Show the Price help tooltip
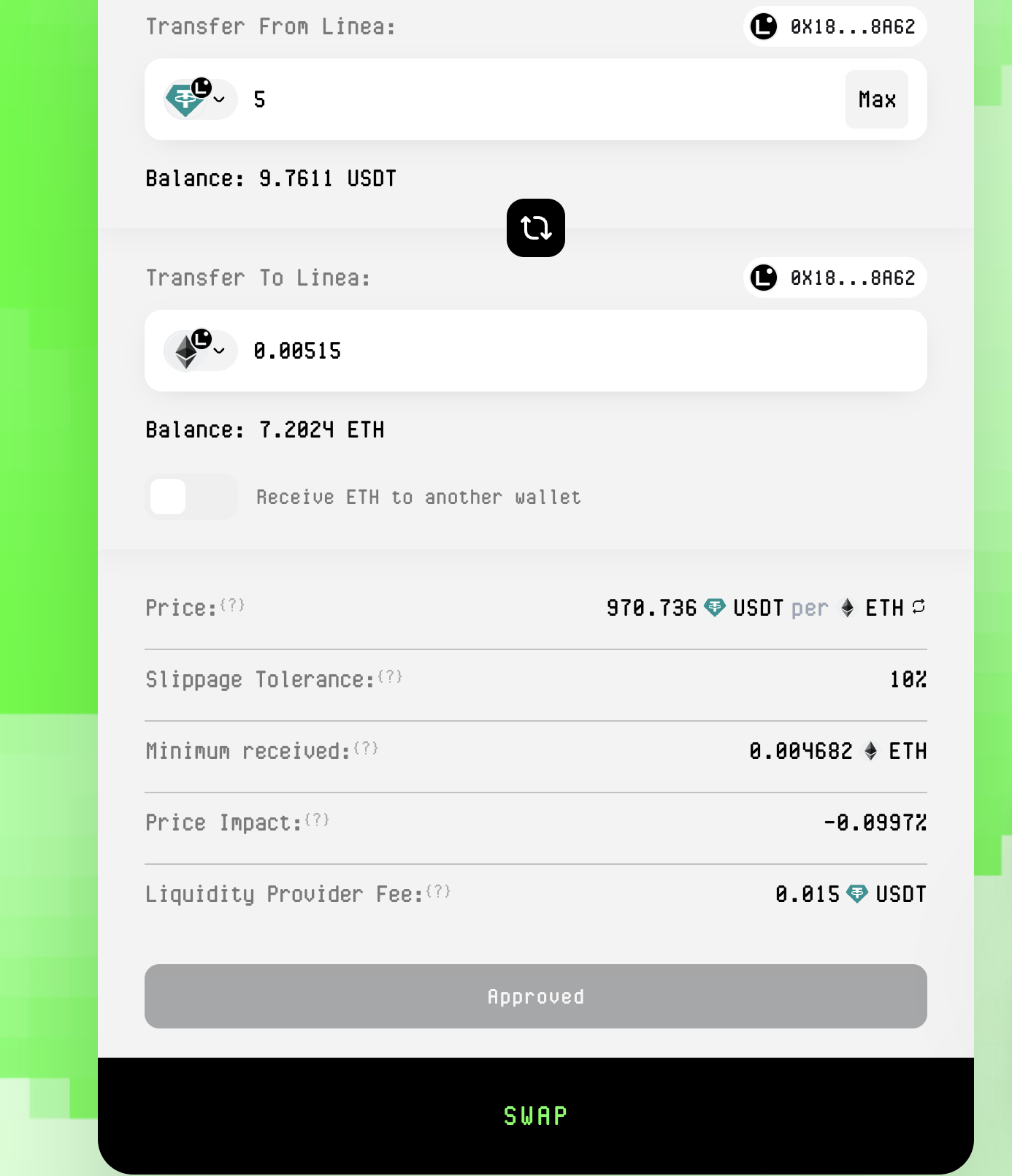 (x=232, y=605)
